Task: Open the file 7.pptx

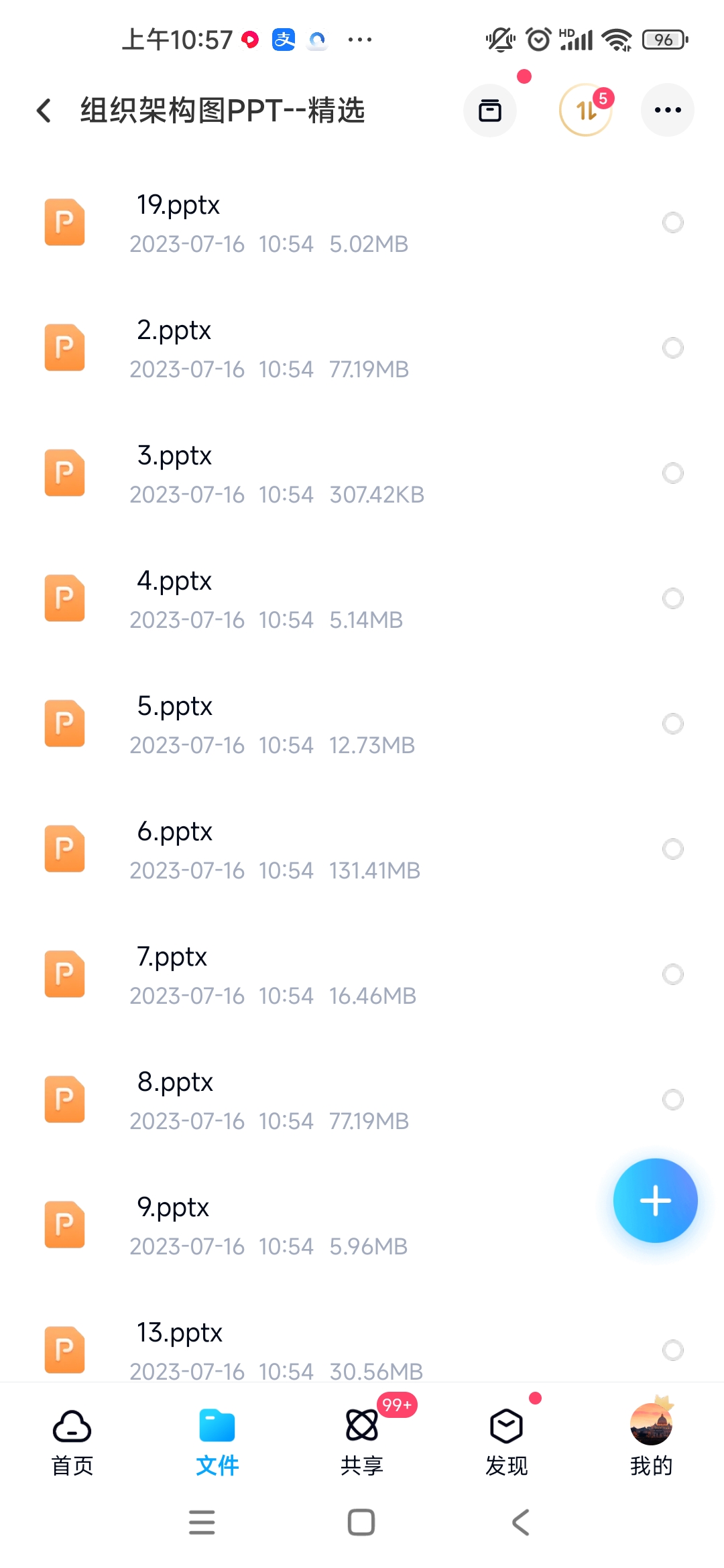Action: pos(362,975)
